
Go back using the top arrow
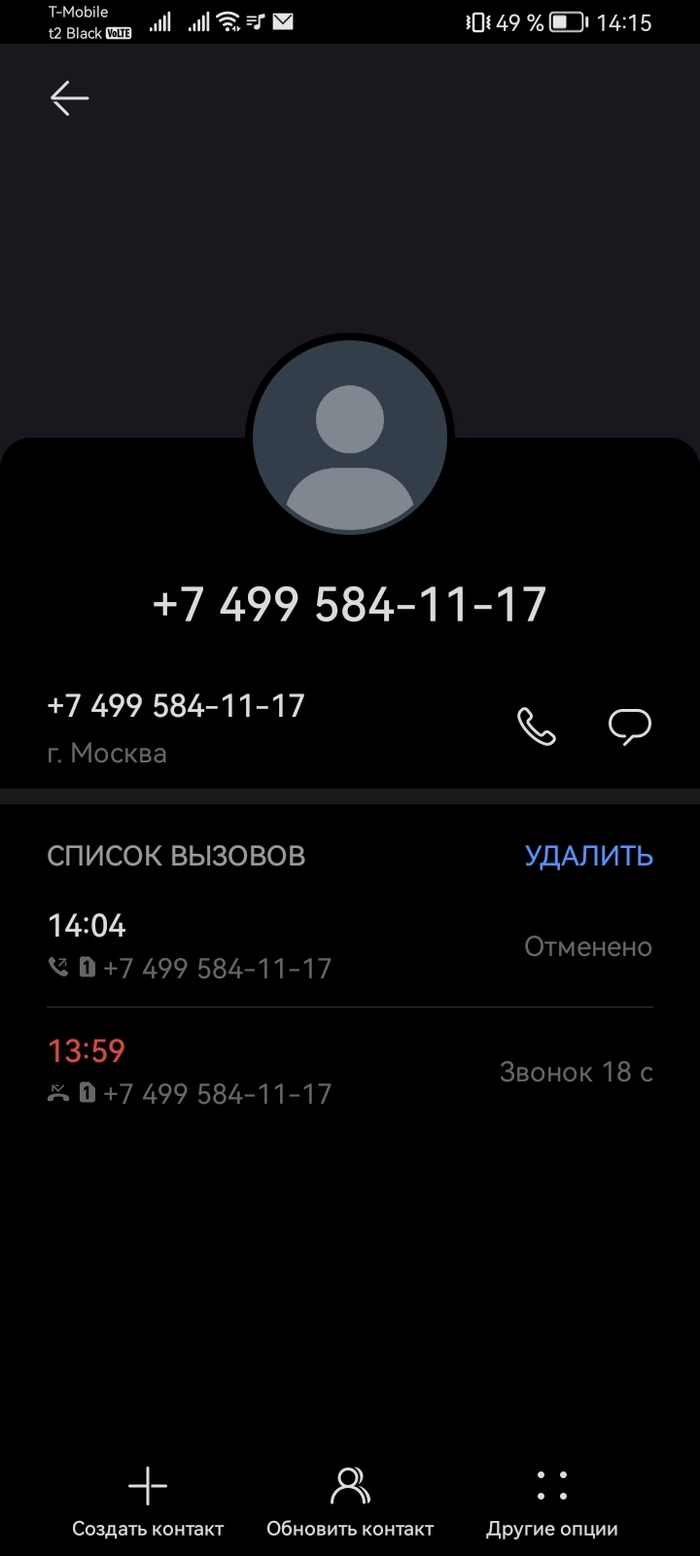pos(70,98)
